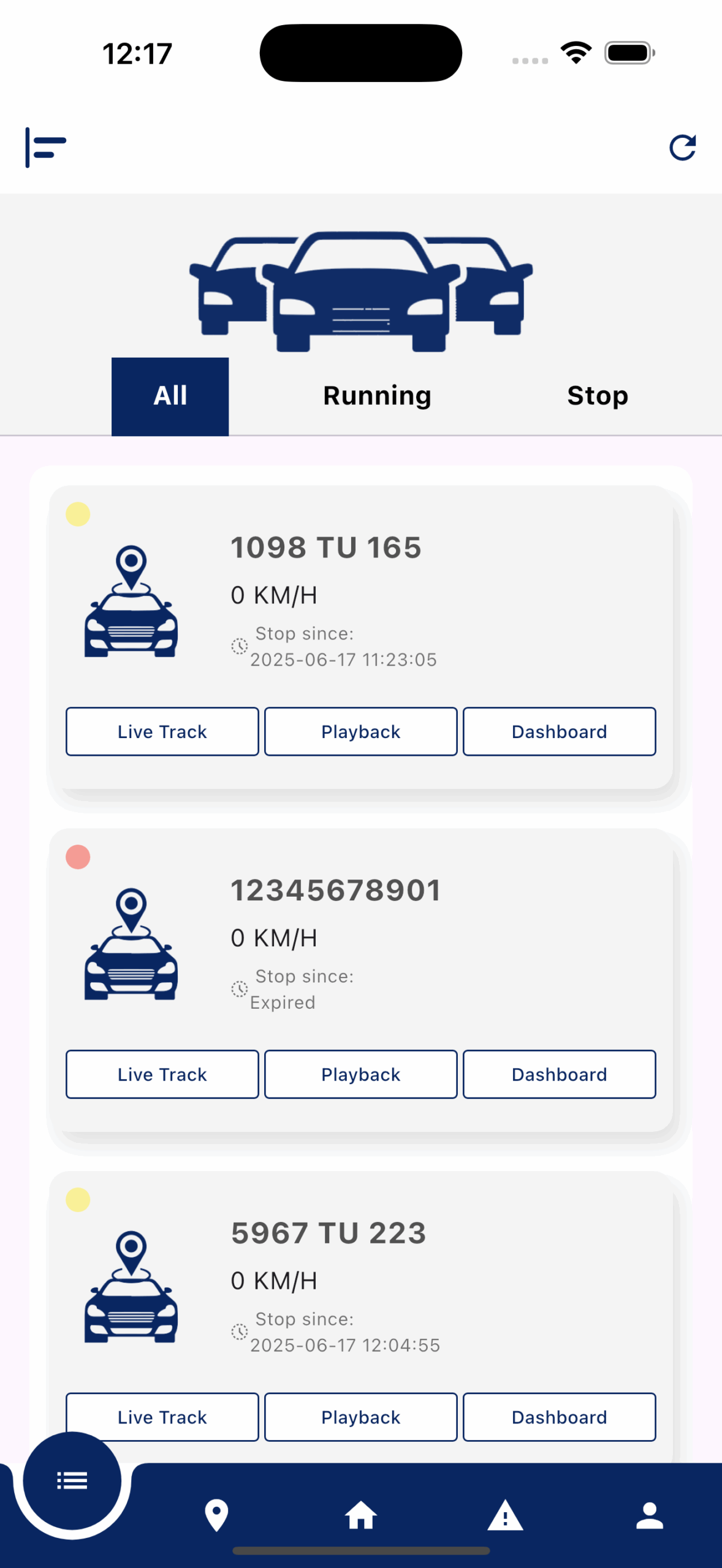The height and width of the screenshot is (1568, 722).
Task: Tap the list icon in bottom navigation
Action: [72, 1481]
